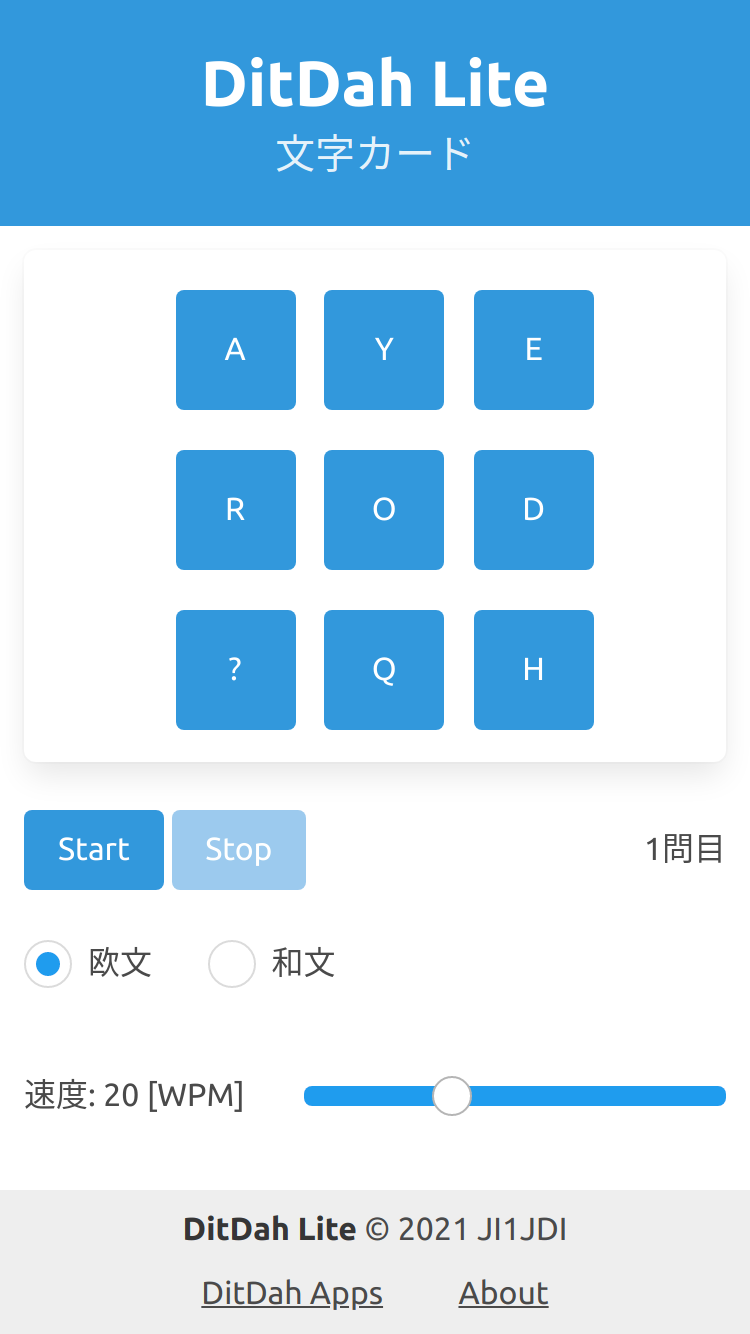Screen dimensions: 750x1334
Task: Choose the Q card
Action: coord(384,670)
